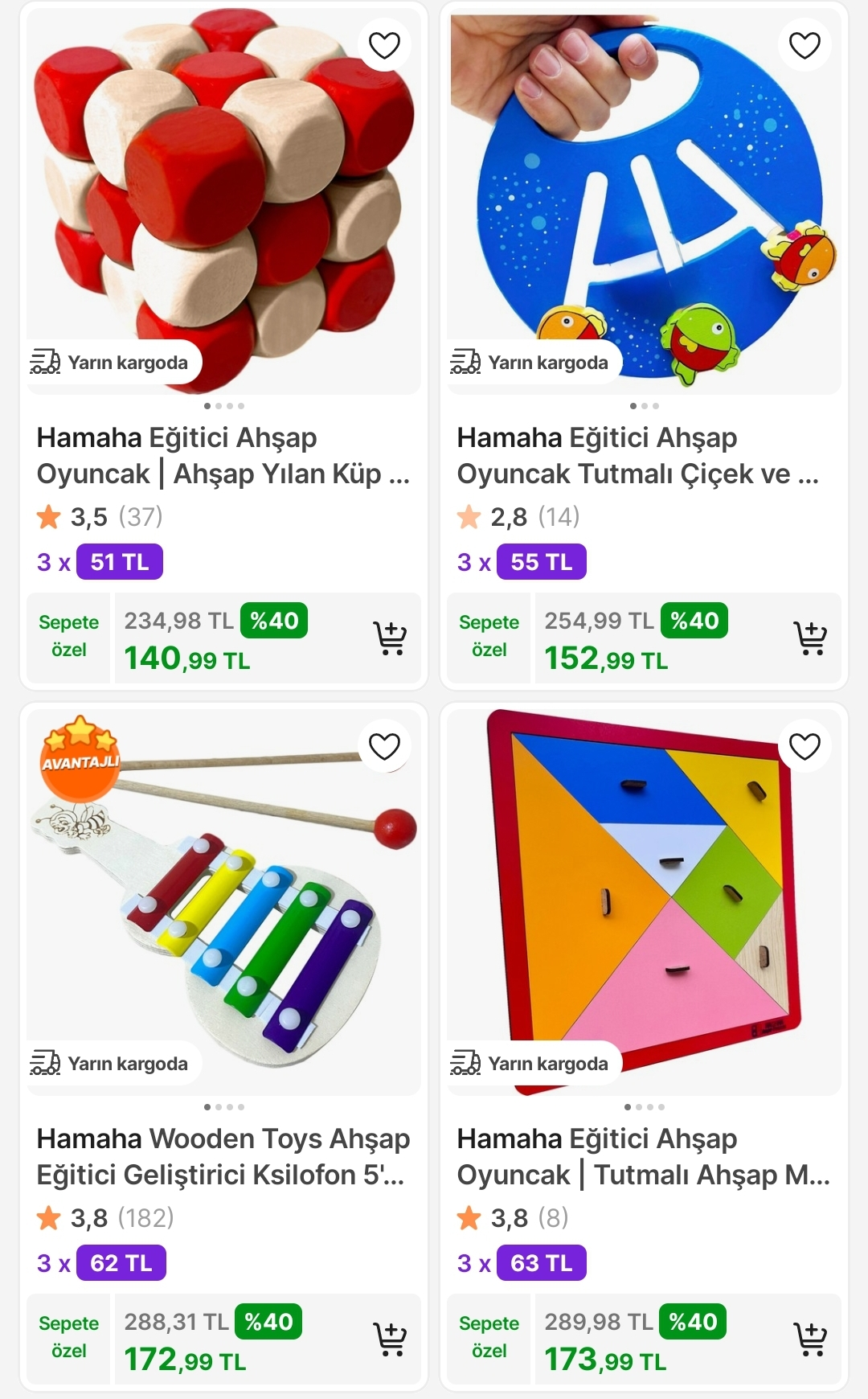Favorite the Tutmalı Çiçek toy
Viewport: 868px width, 1399px height.
point(805,45)
